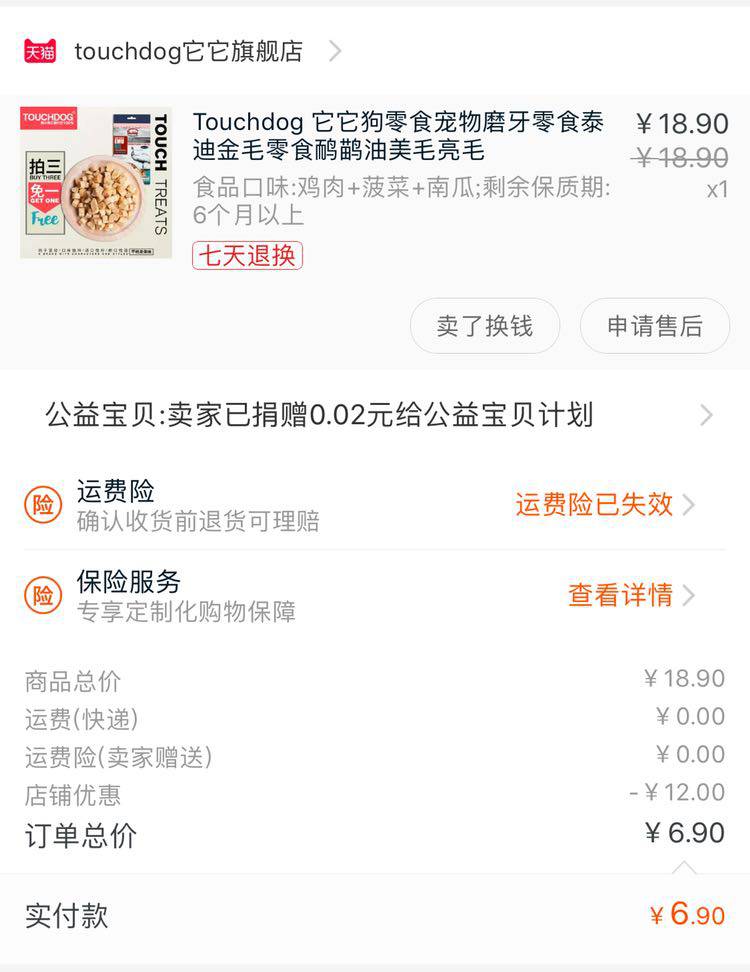Viewport: 750px width, 972px height.
Task: Click the x1 quantity label
Action: tap(717, 188)
